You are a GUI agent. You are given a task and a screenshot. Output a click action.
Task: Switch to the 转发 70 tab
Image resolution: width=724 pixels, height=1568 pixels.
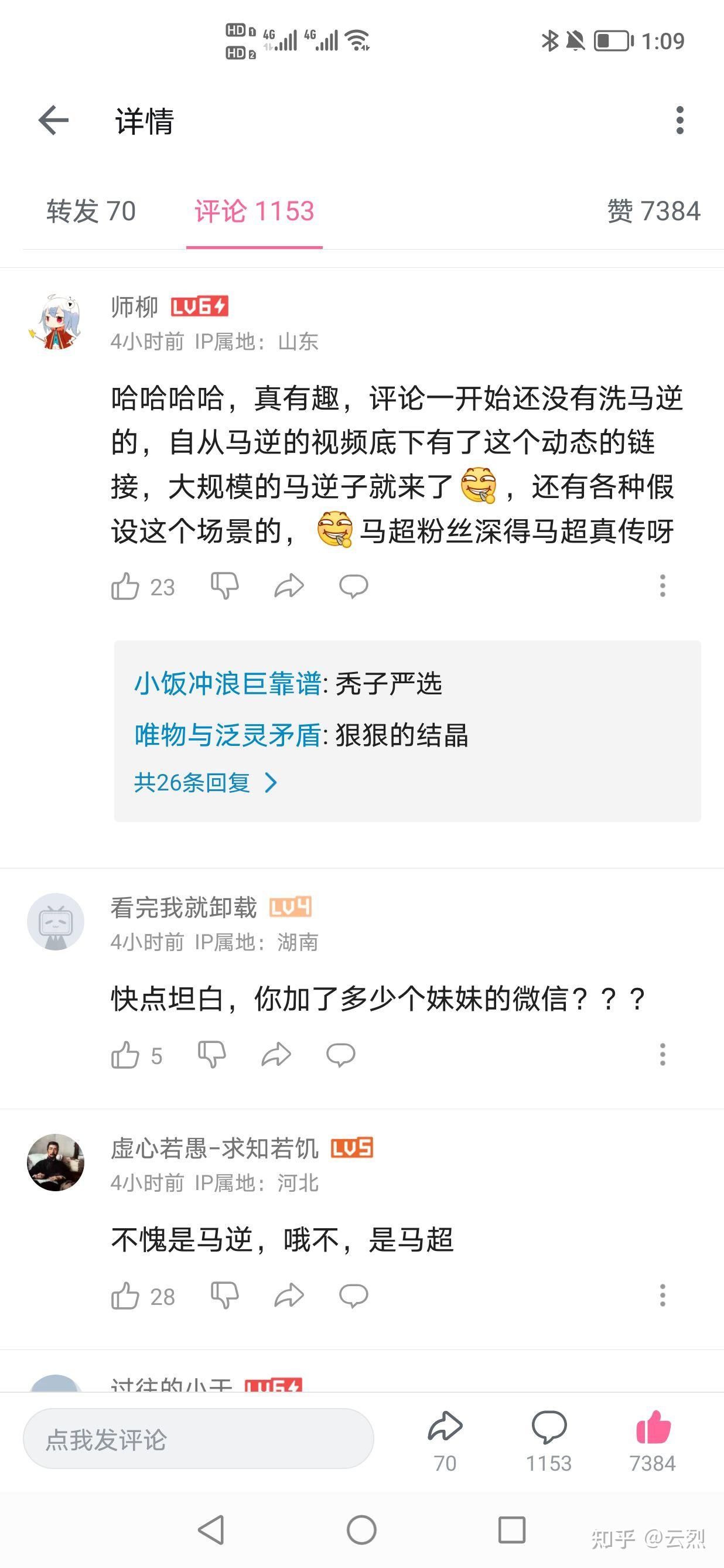coord(91,211)
